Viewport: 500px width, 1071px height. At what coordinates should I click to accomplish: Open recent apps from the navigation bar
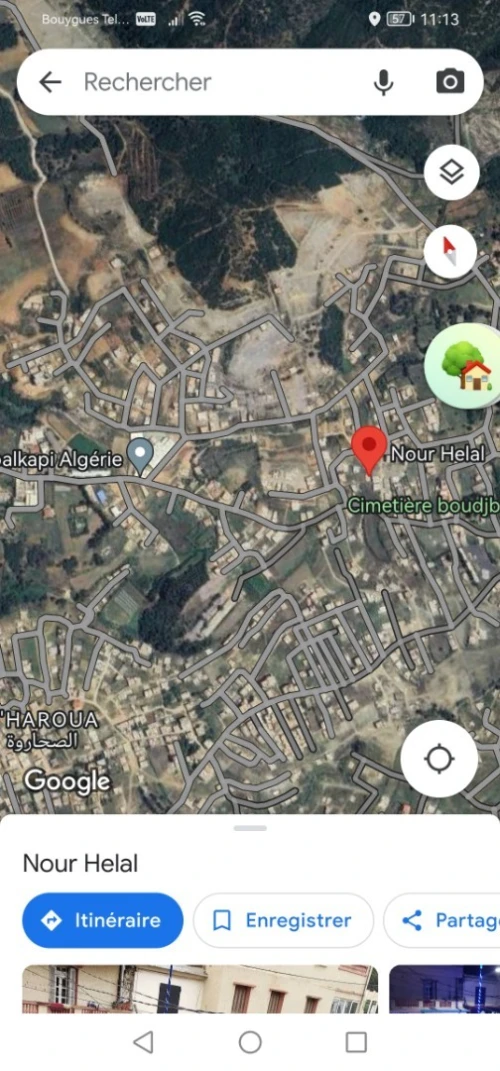coord(357,1042)
